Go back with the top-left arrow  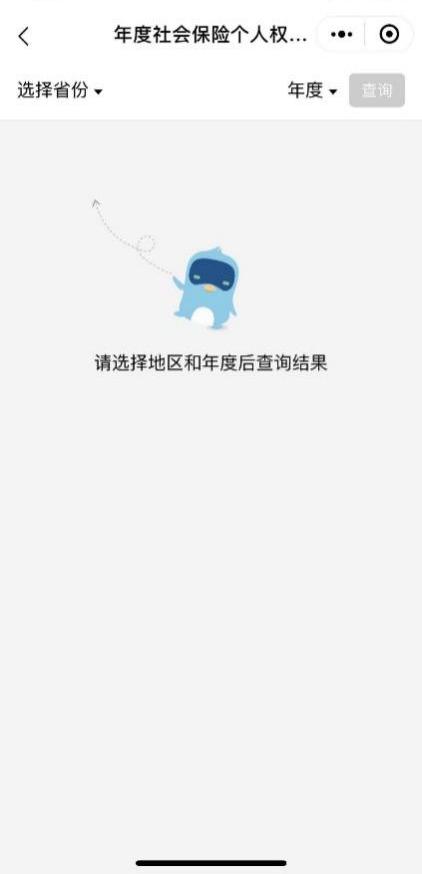click(23, 37)
